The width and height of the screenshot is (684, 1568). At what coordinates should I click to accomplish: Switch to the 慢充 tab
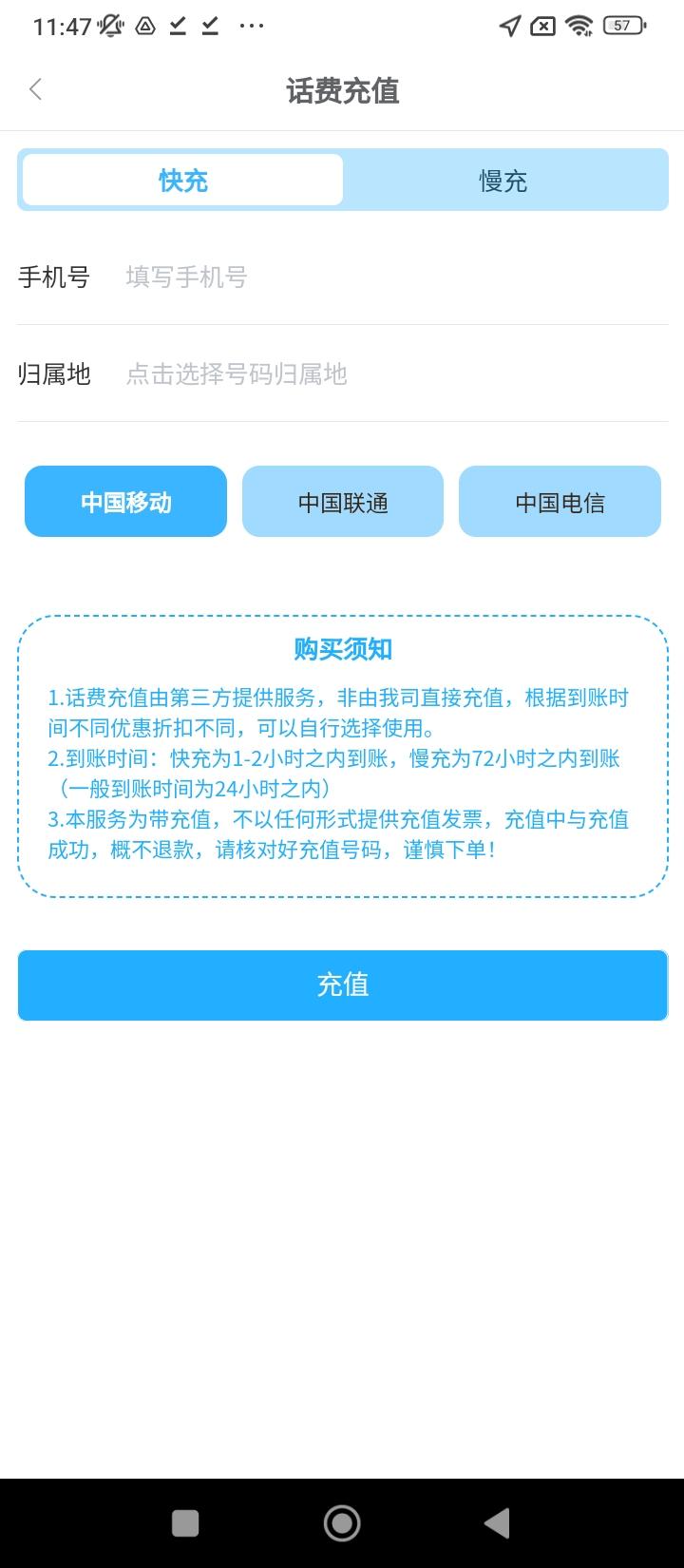504,180
